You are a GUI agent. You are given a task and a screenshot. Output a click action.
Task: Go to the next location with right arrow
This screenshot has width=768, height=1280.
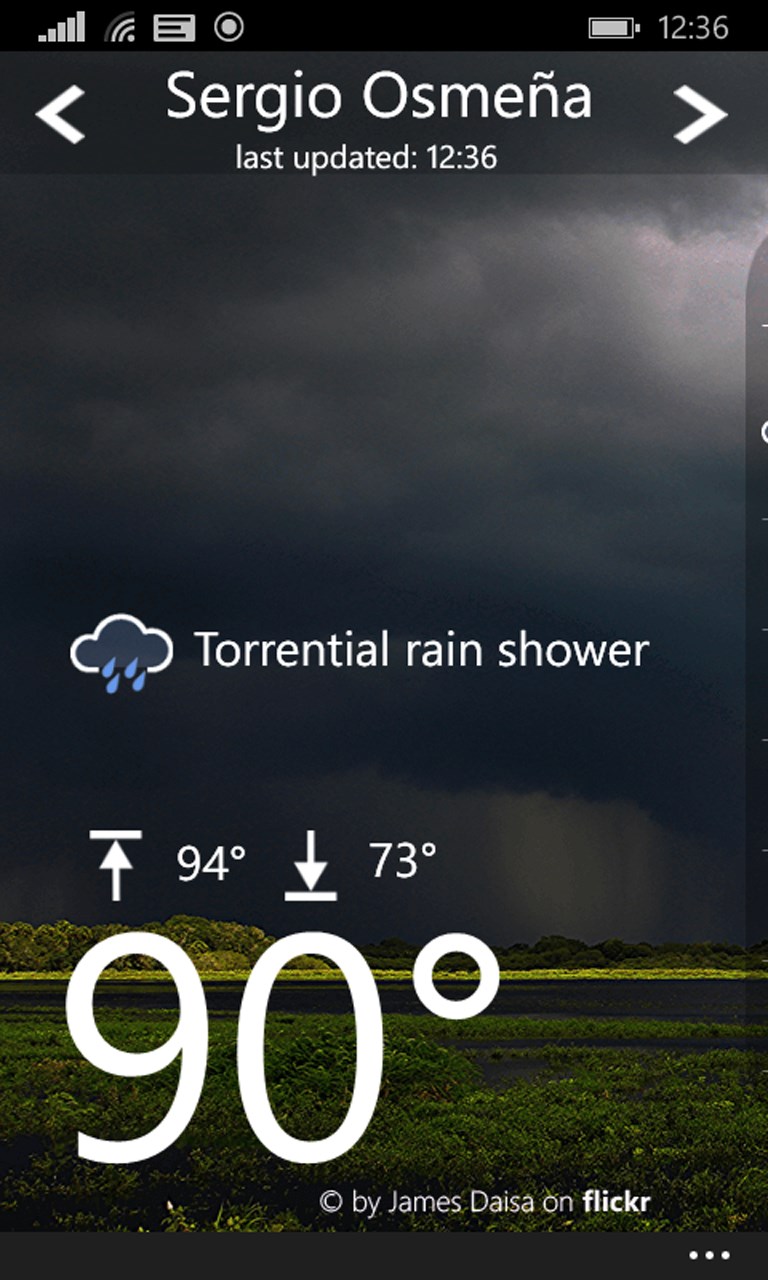point(699,114)
